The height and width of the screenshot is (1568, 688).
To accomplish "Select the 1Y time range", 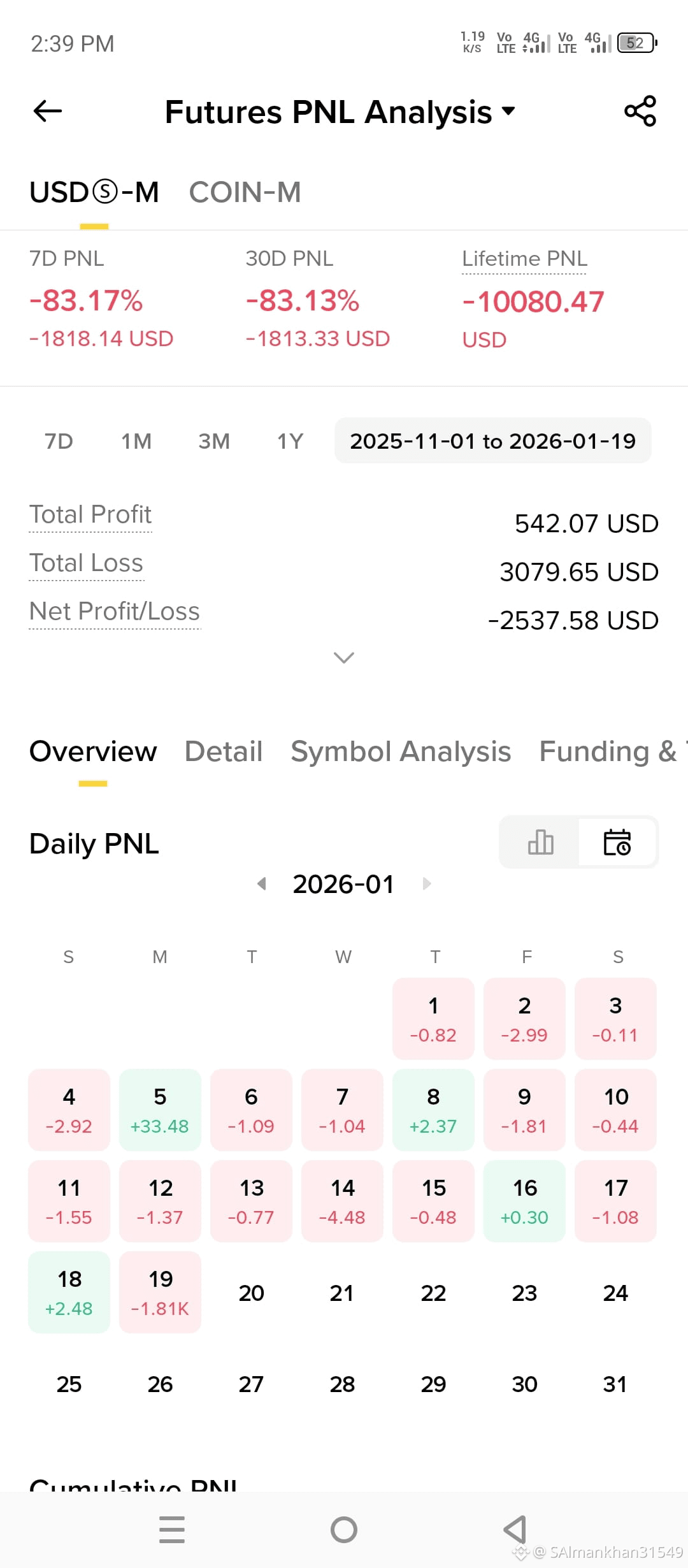I will tap(290, 441).
